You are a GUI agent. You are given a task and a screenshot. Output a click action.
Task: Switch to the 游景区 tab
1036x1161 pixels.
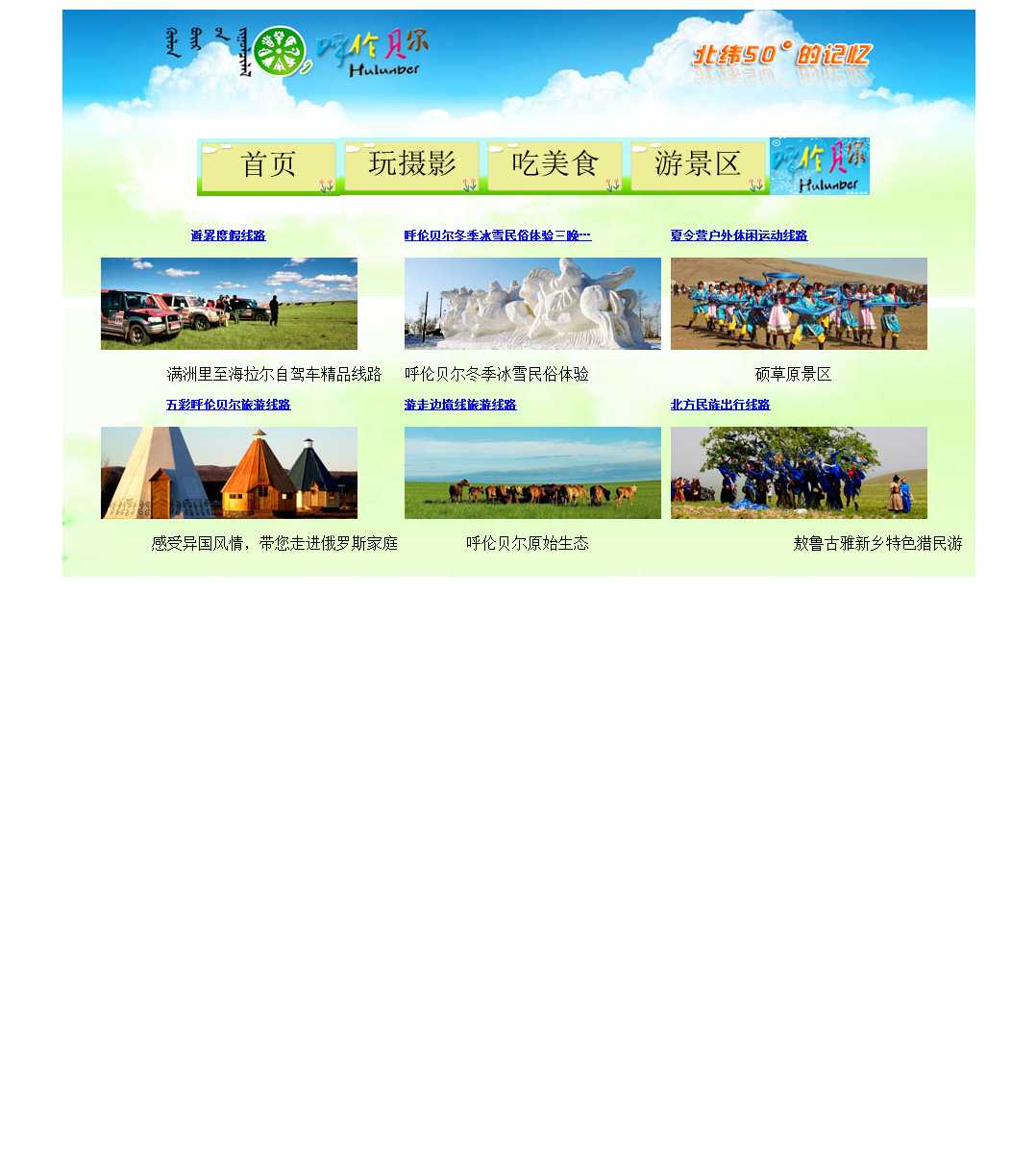[x=698, y=165]
